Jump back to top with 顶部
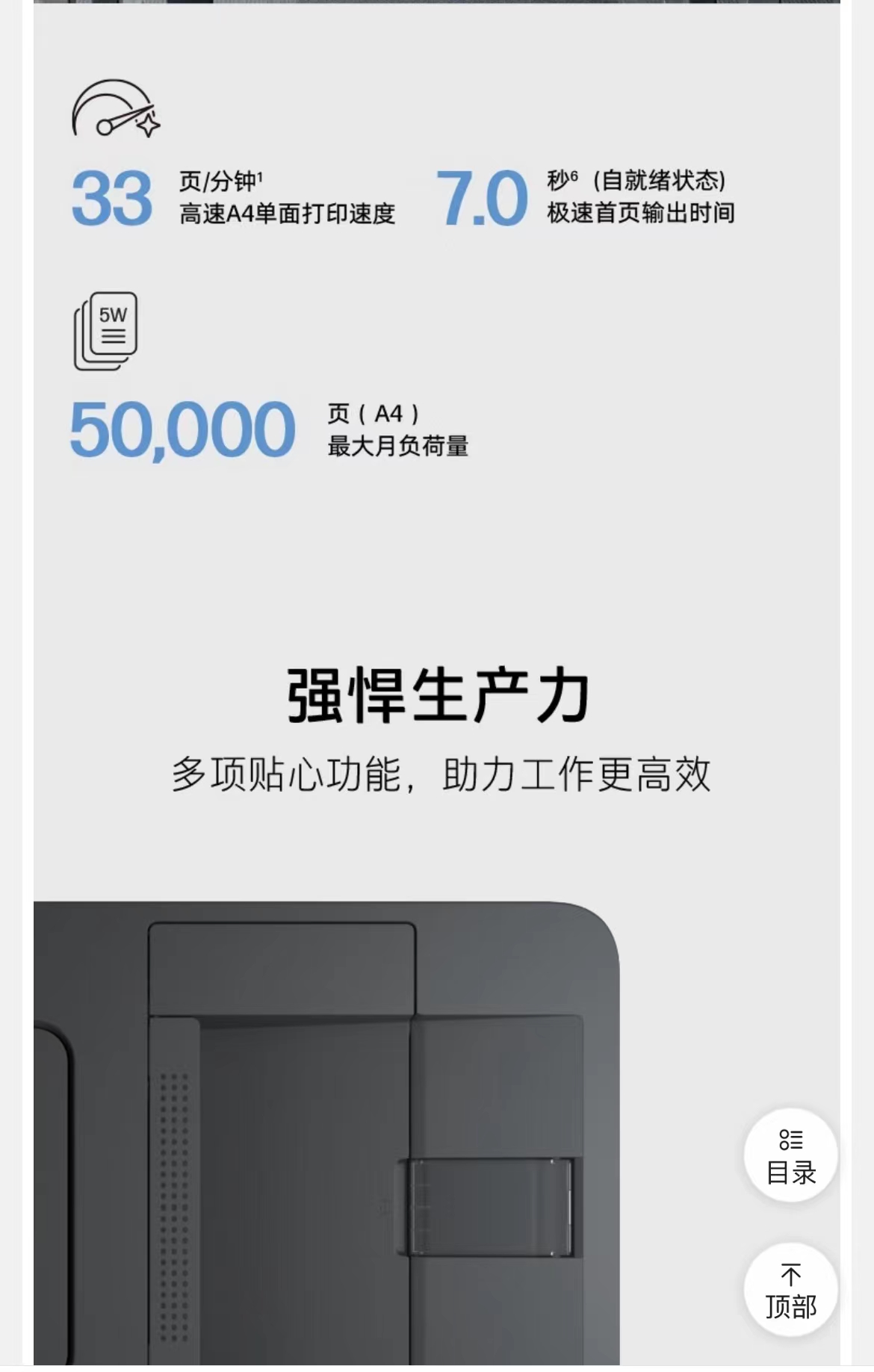 click(790, 1291)
